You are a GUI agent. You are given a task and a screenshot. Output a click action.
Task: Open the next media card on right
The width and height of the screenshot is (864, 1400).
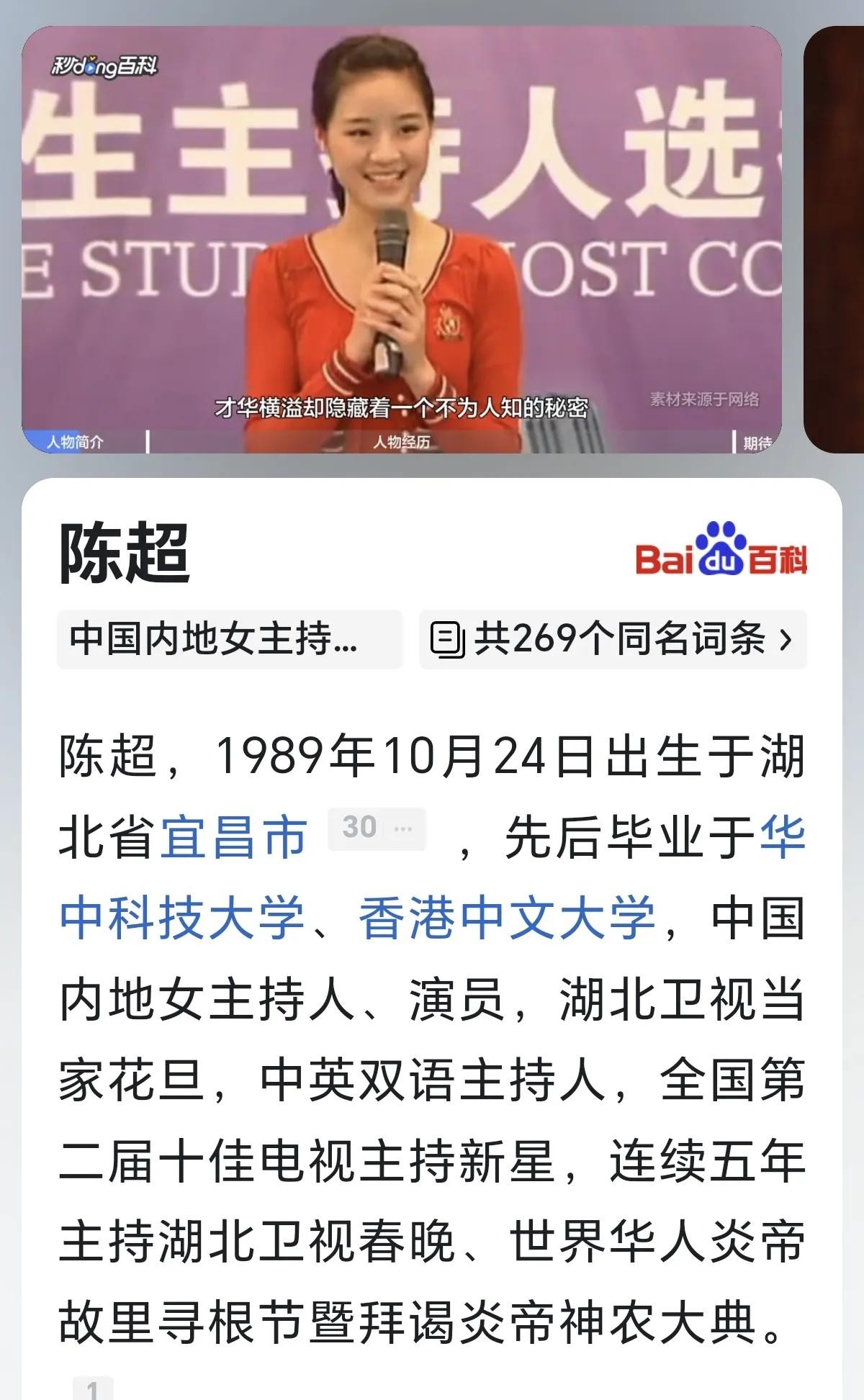click(x=834, y=240)
